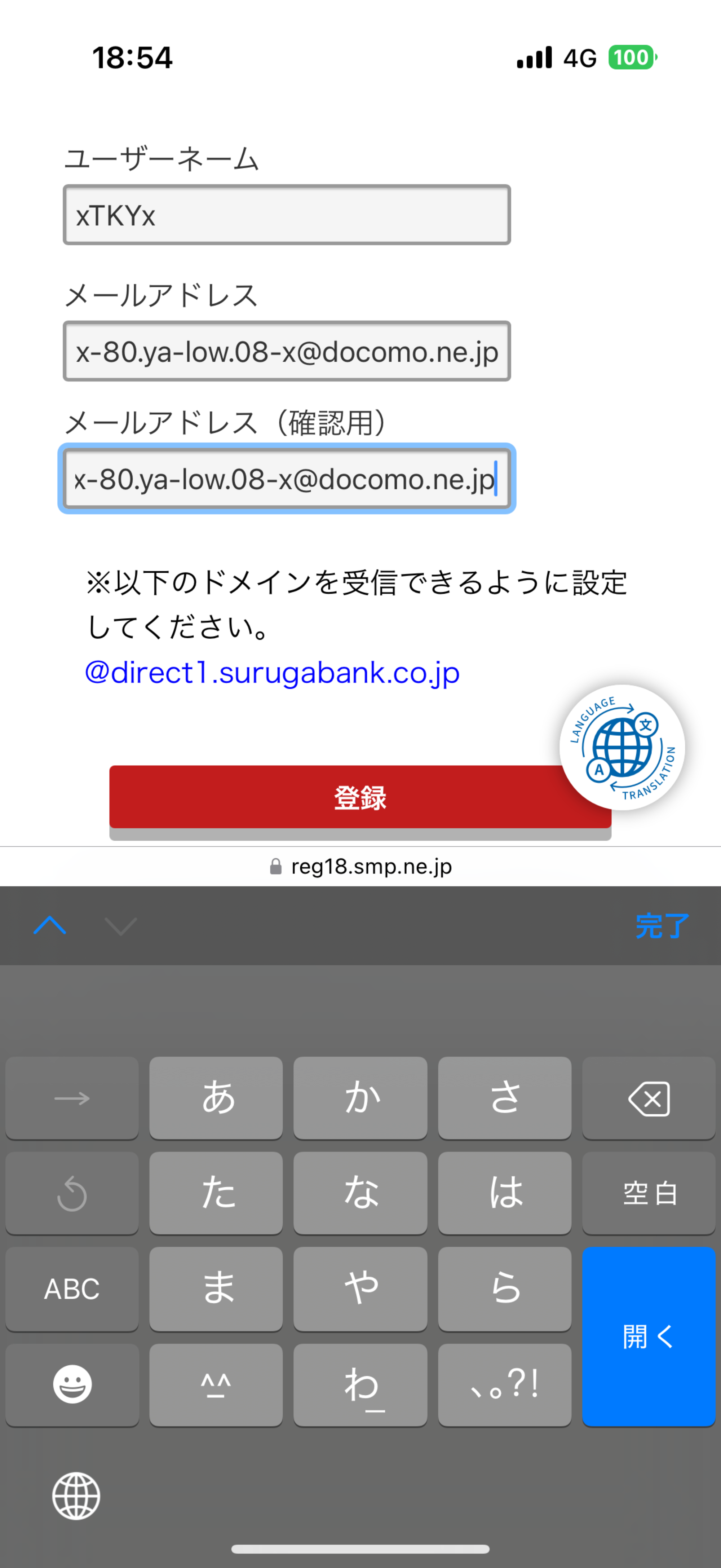Viewport: 721px width, 1568px height.
Task: Jump to the previous form field arrow
Action: tap(50, 926)
